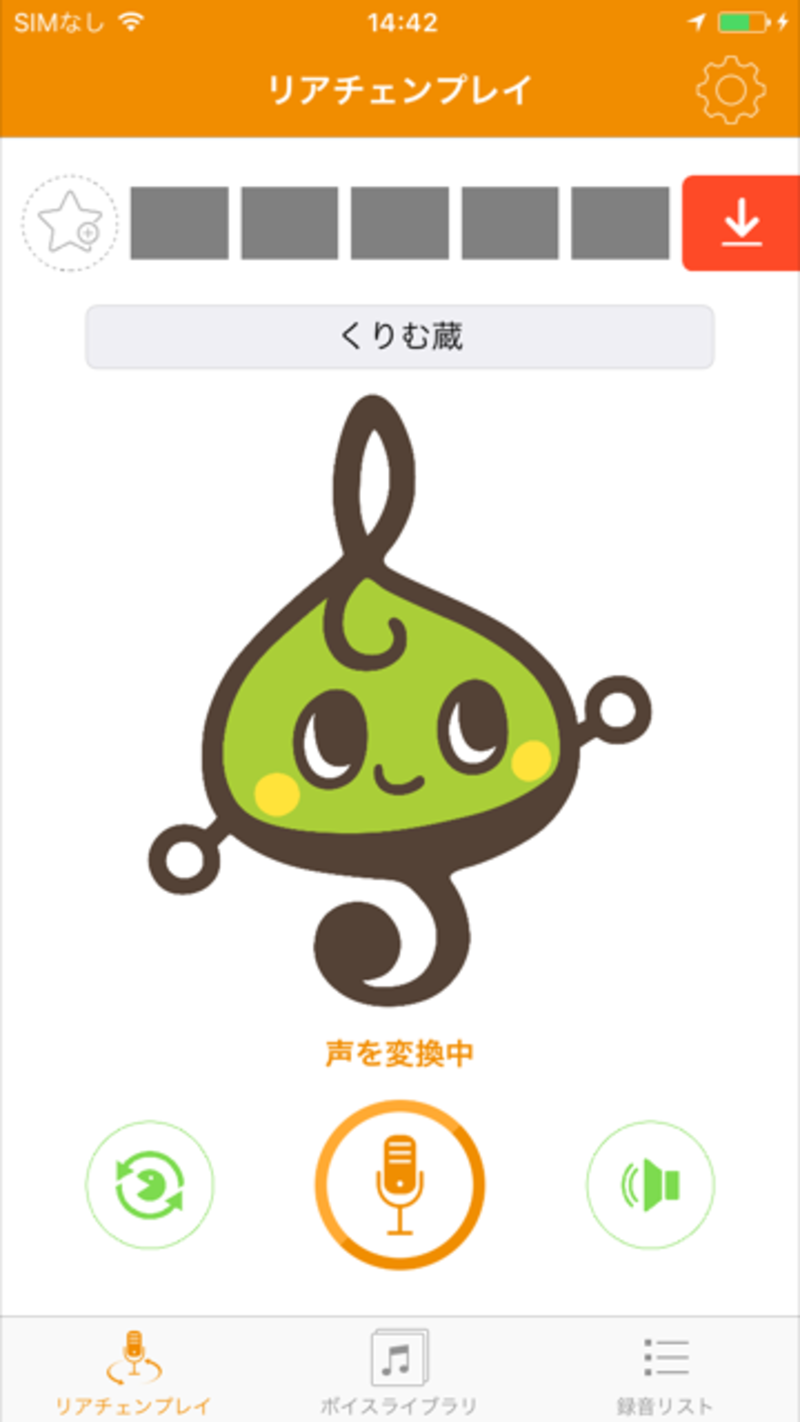Open the くりむ蔵 voice selector
The width and height of the screenshot is (800, 1422).
click(400, 337)
